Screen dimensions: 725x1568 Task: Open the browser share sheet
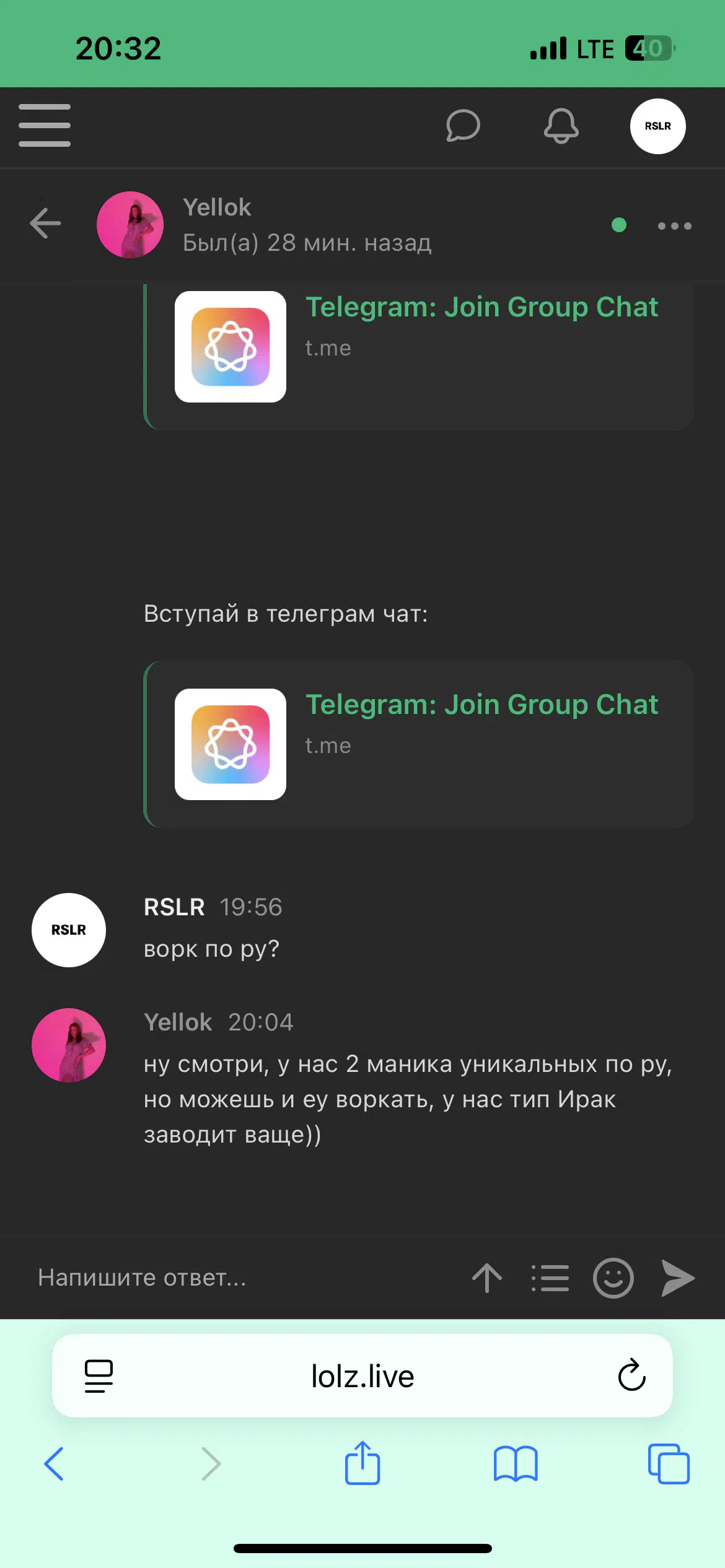[x=362, y=1463]
